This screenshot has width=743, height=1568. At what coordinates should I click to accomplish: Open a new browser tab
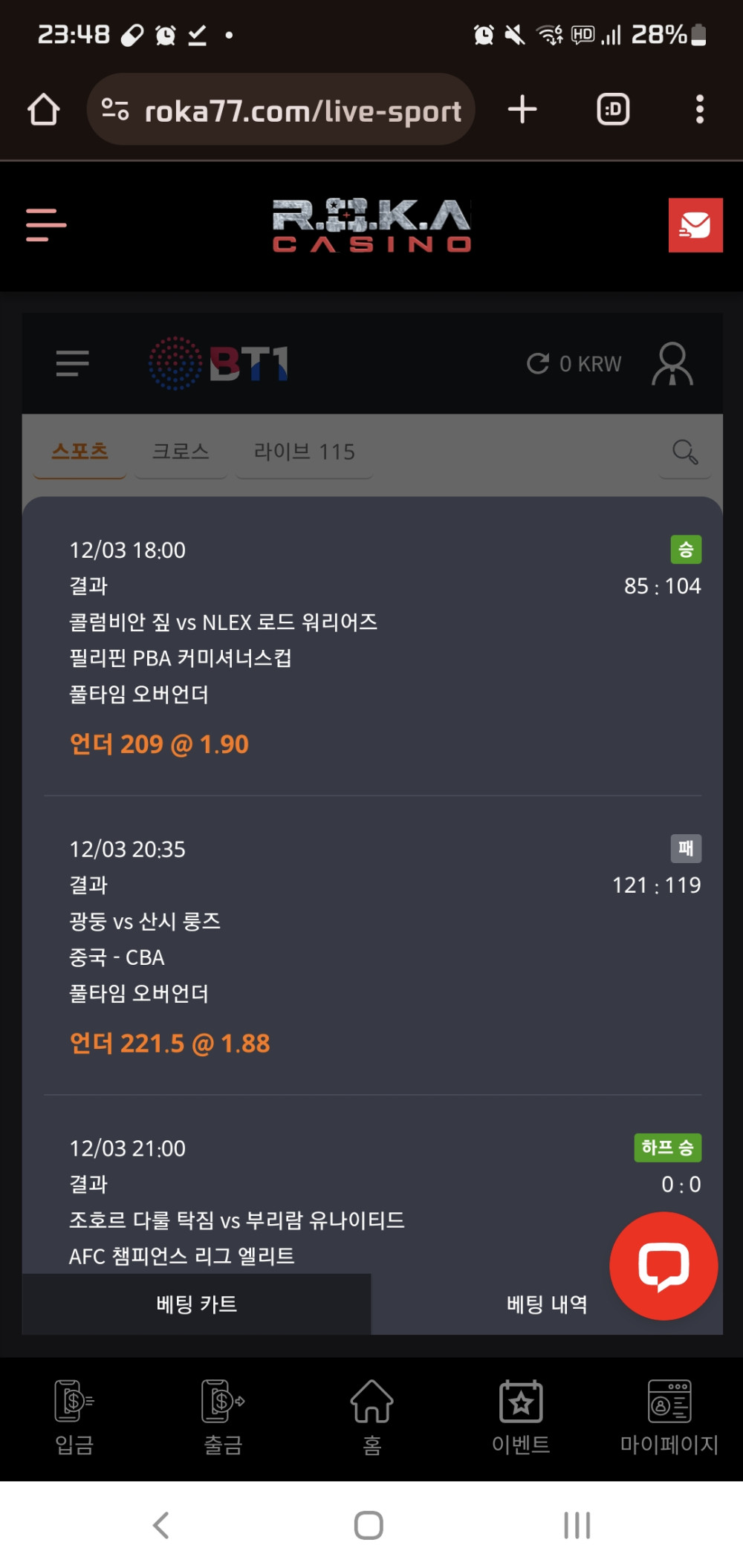click(522, 109)
